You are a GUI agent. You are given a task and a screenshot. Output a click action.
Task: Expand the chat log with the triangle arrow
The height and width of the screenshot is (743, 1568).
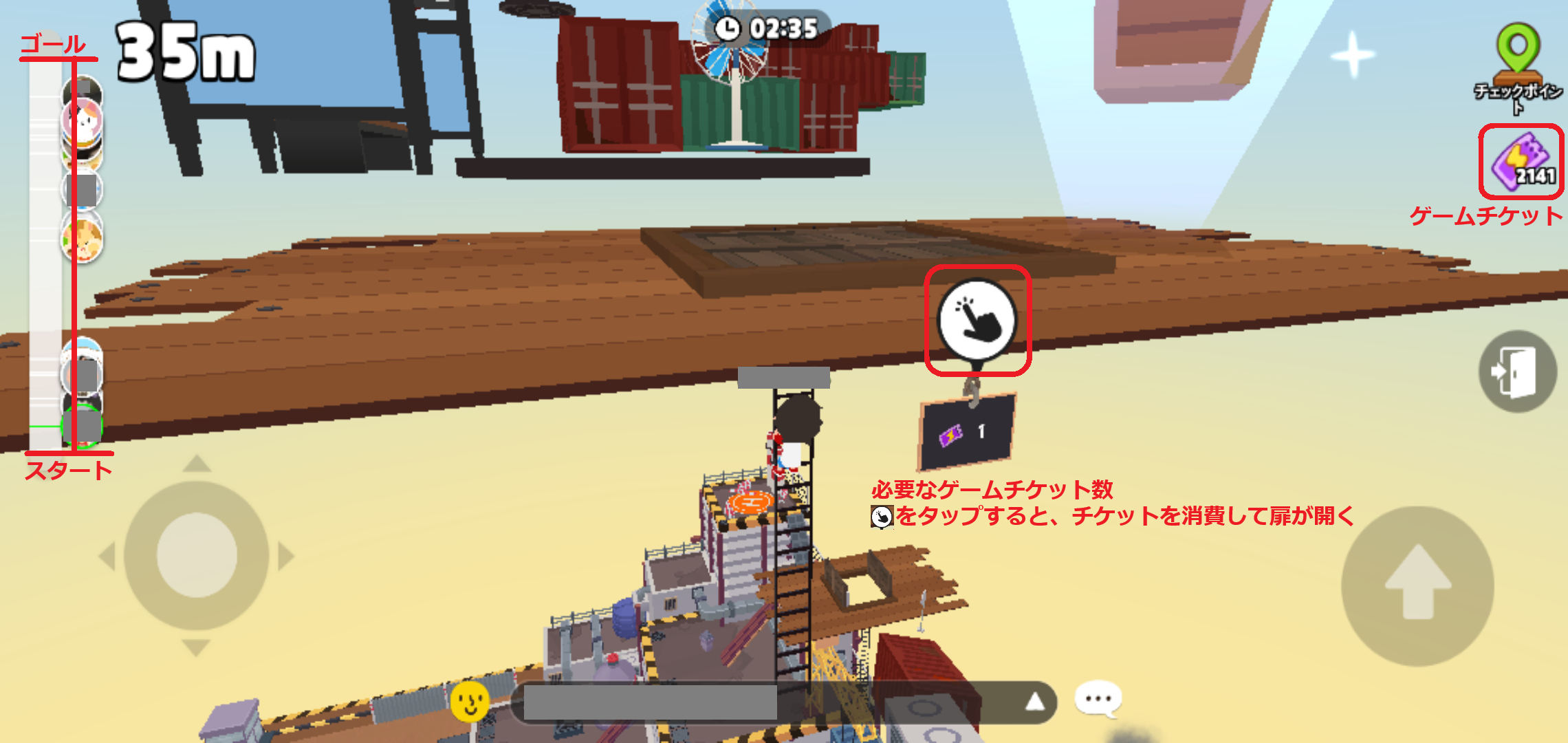point(1034,702)
